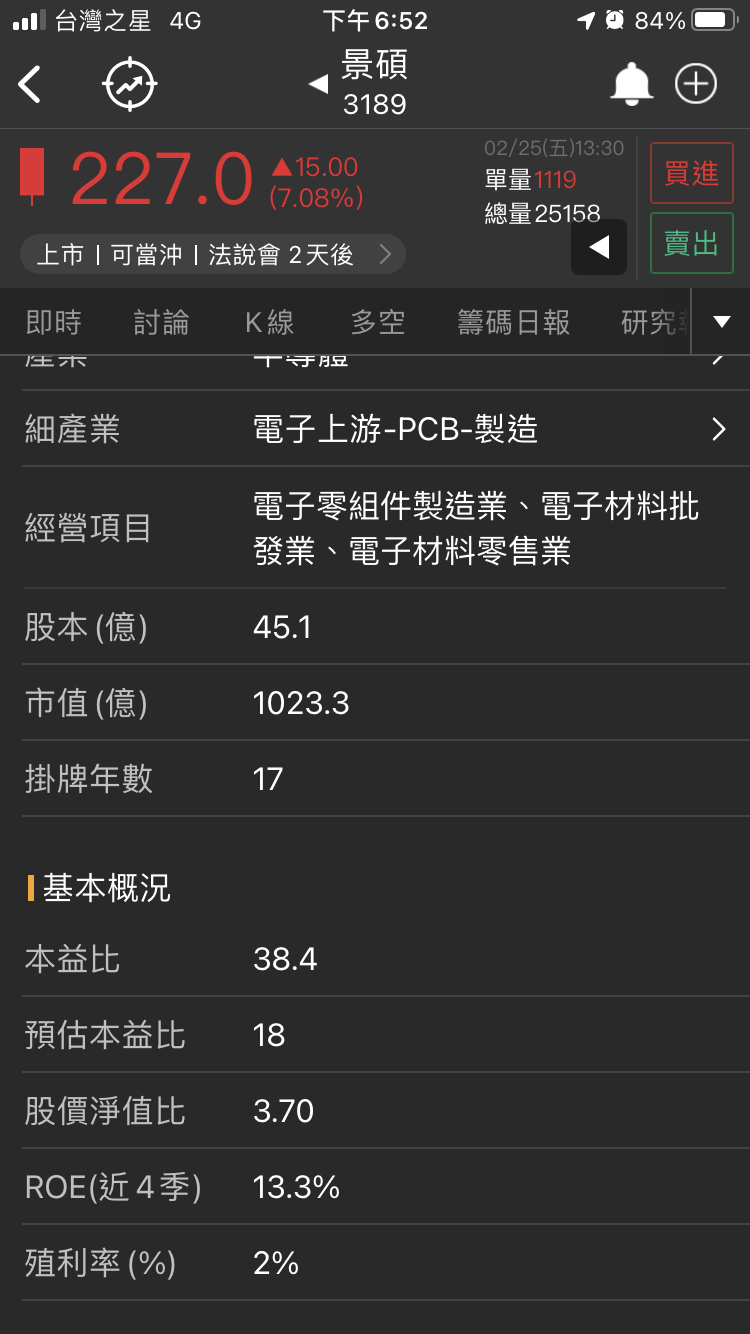
Task: Tap the 賣出 sell button
Action: pos(691,243)
